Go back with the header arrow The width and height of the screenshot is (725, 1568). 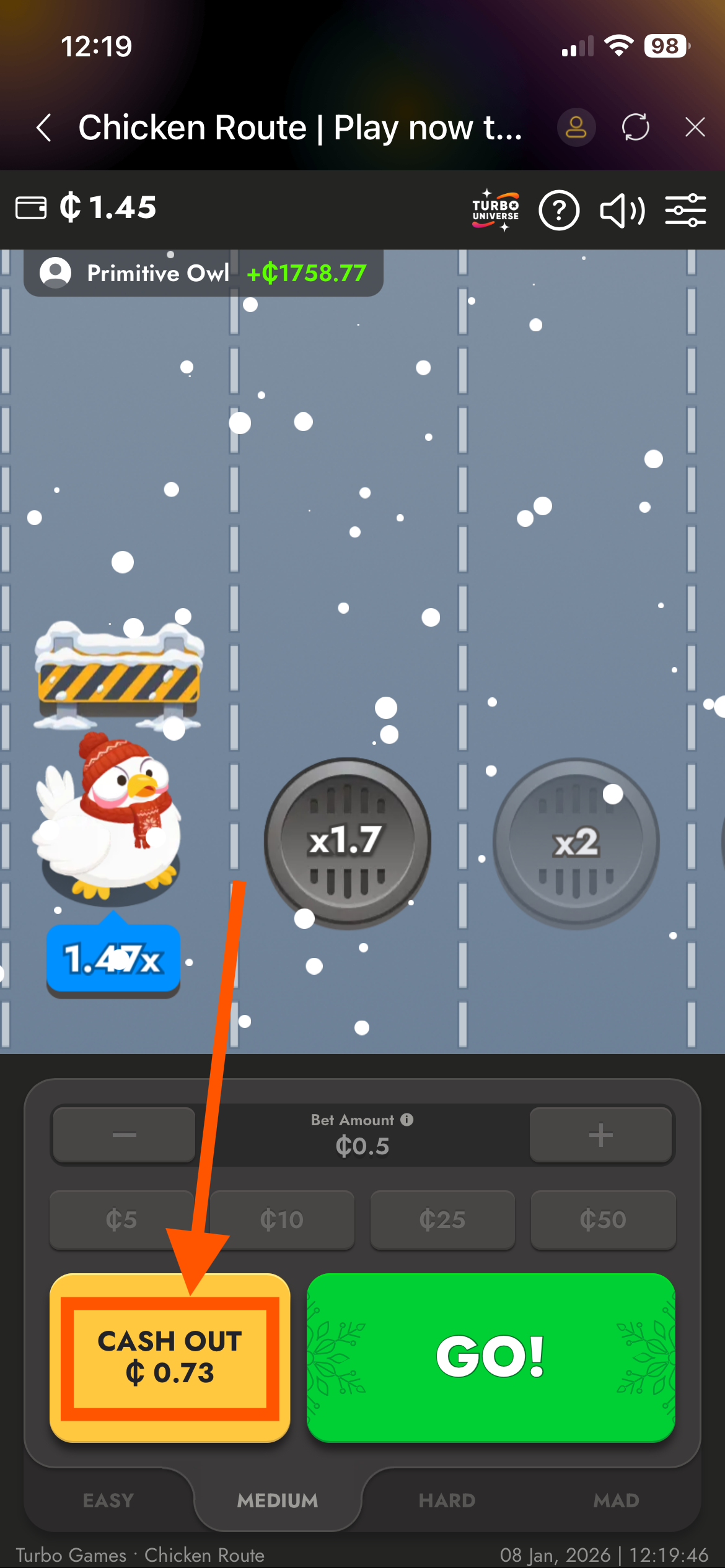(44, 128)
